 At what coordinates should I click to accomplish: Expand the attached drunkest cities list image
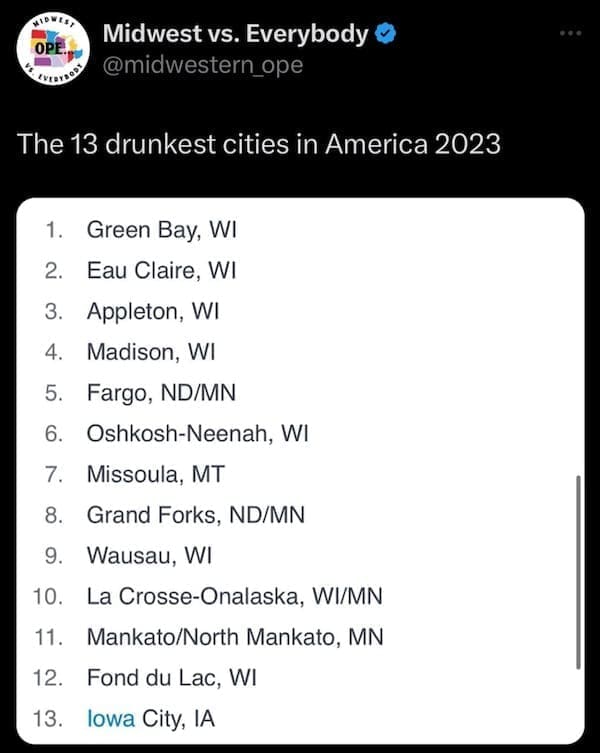300,470
